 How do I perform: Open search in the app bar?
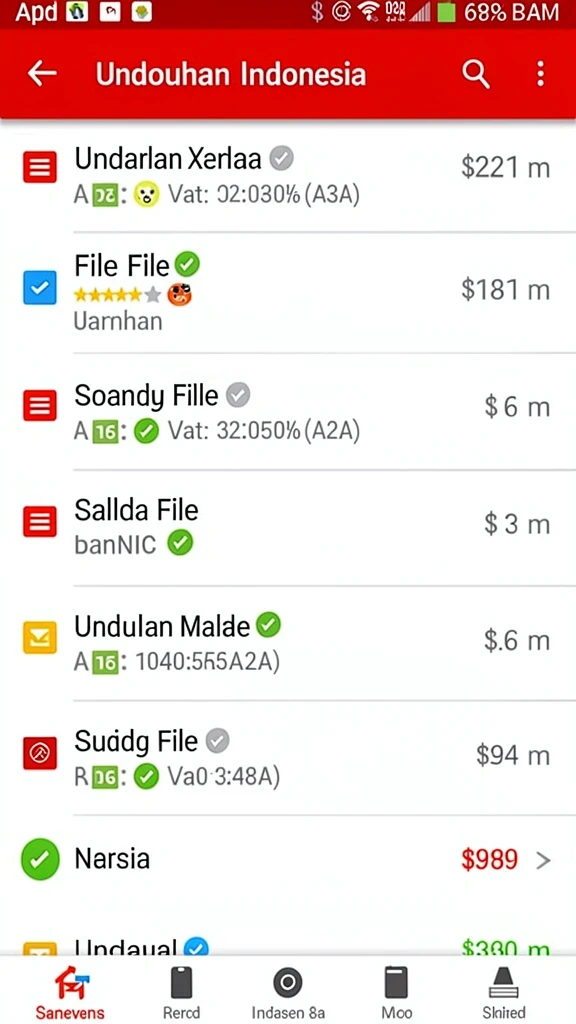476,74
